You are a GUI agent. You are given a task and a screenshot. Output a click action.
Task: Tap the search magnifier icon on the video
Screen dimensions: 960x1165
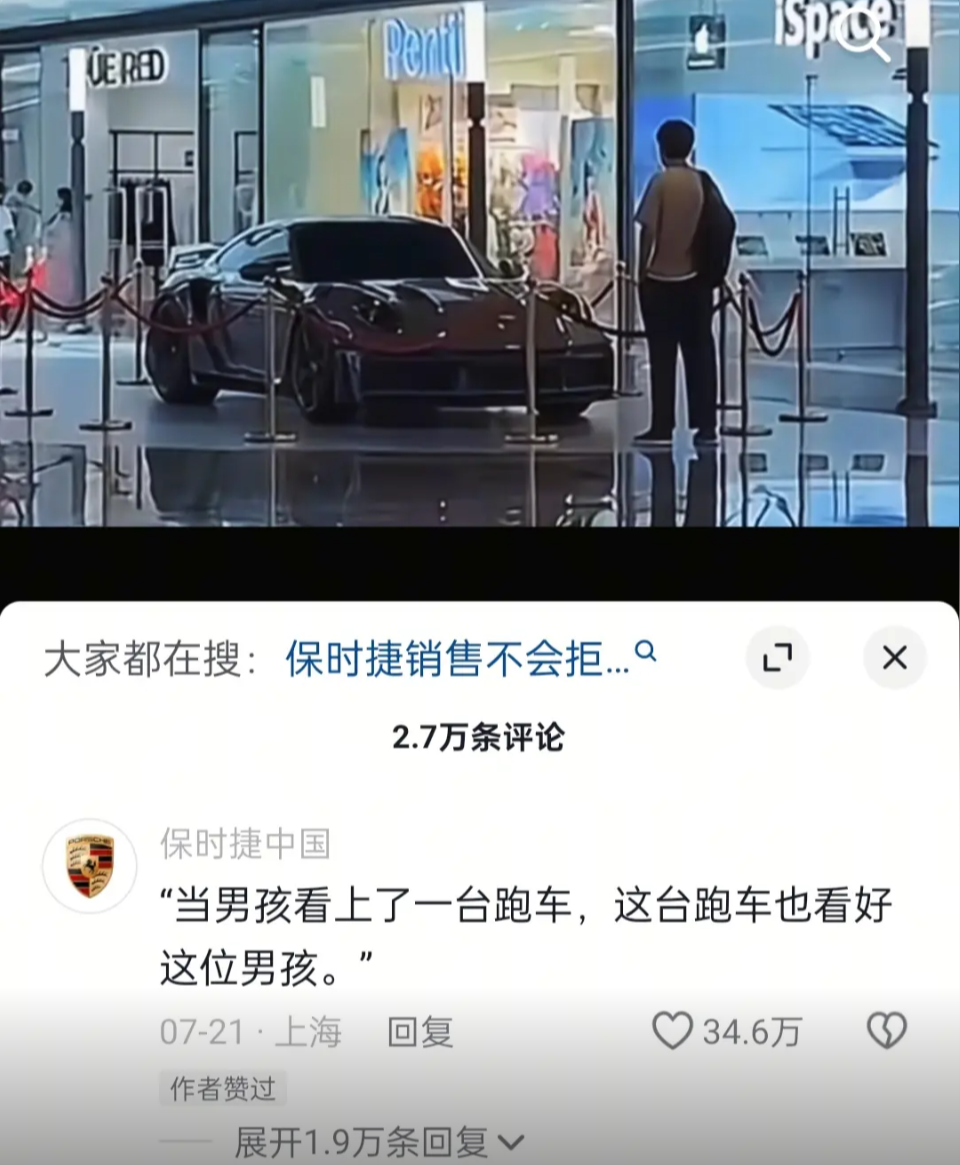click(x=863, y=38)
